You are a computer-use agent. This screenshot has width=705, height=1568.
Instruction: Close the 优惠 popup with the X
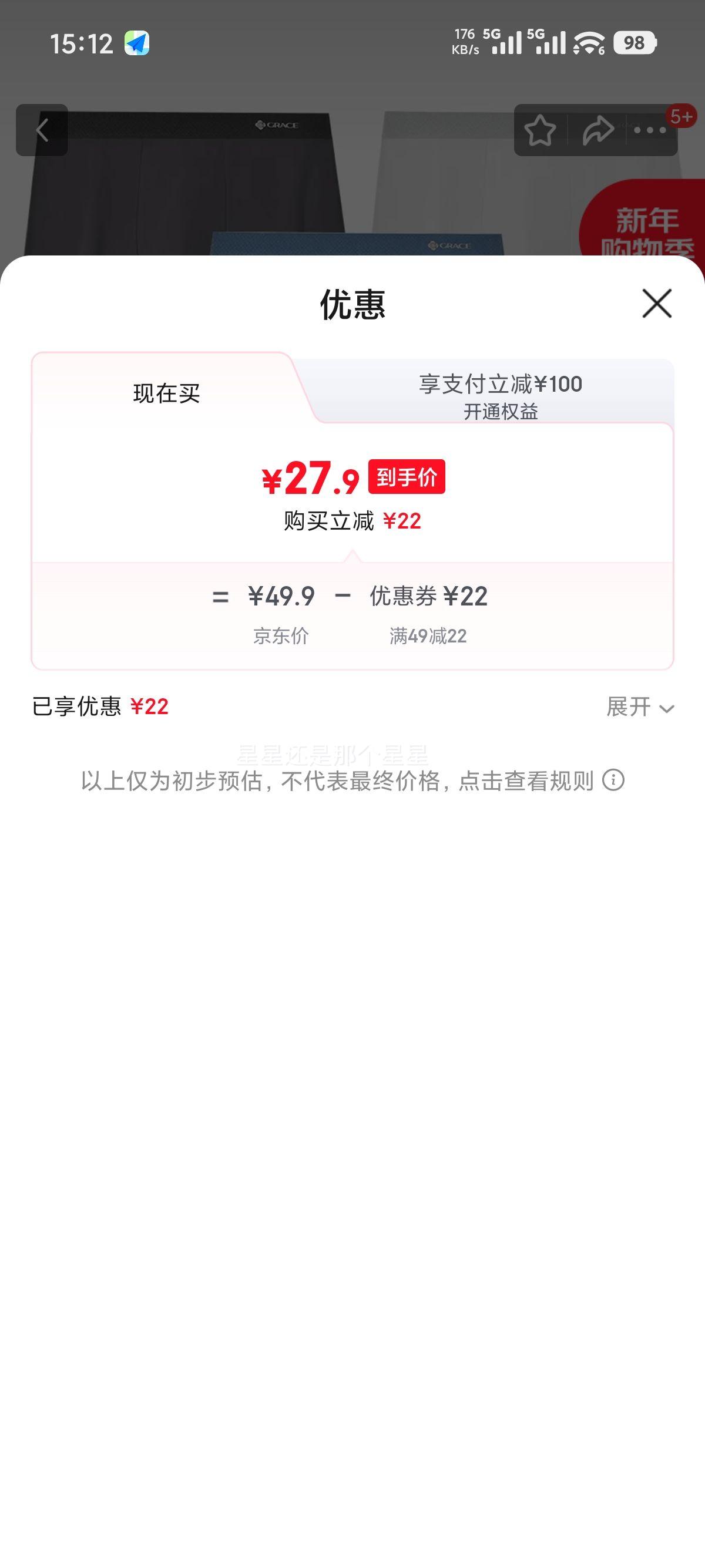(x=656, y=304)
